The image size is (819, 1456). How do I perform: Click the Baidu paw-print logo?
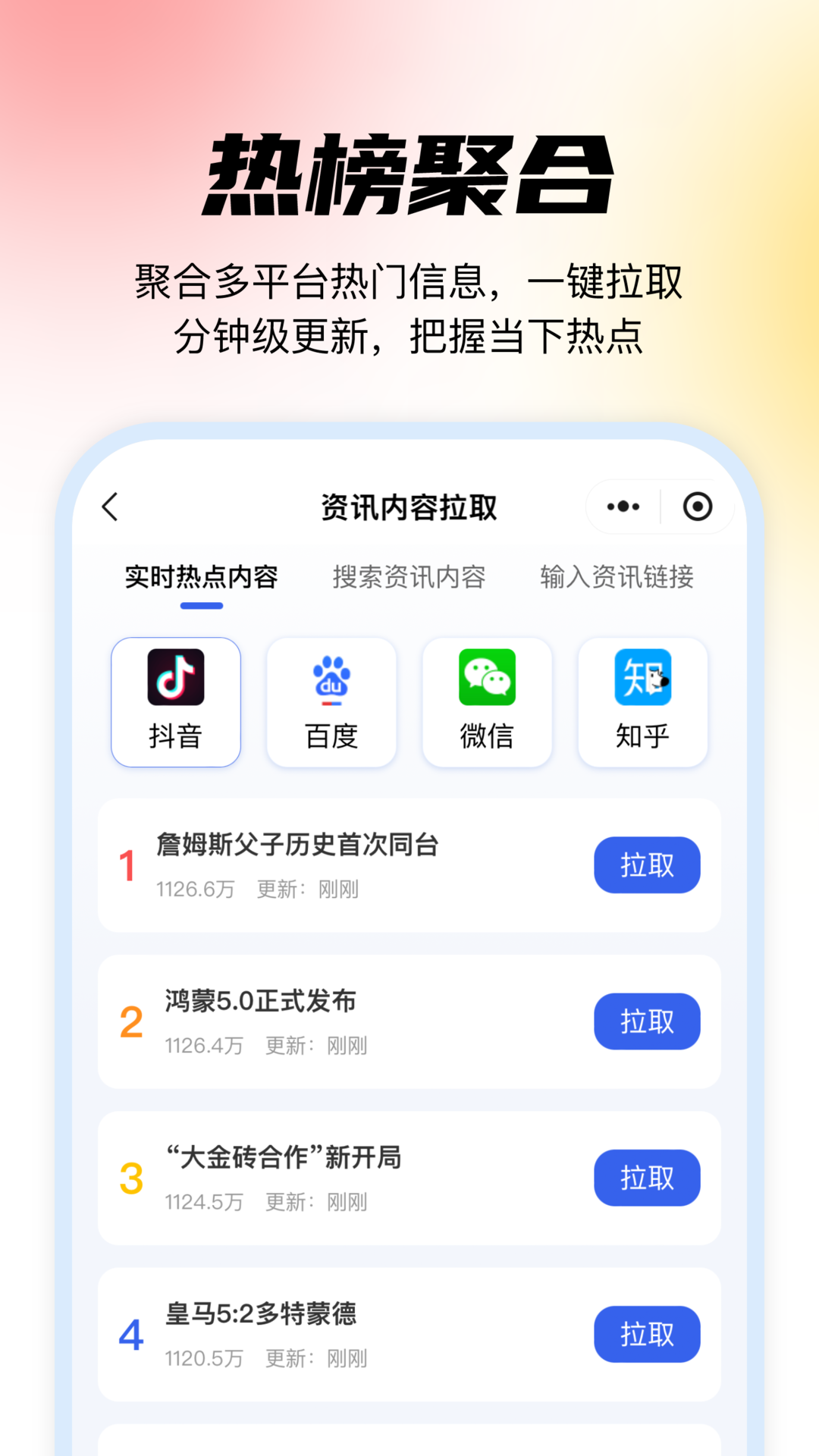331,679
